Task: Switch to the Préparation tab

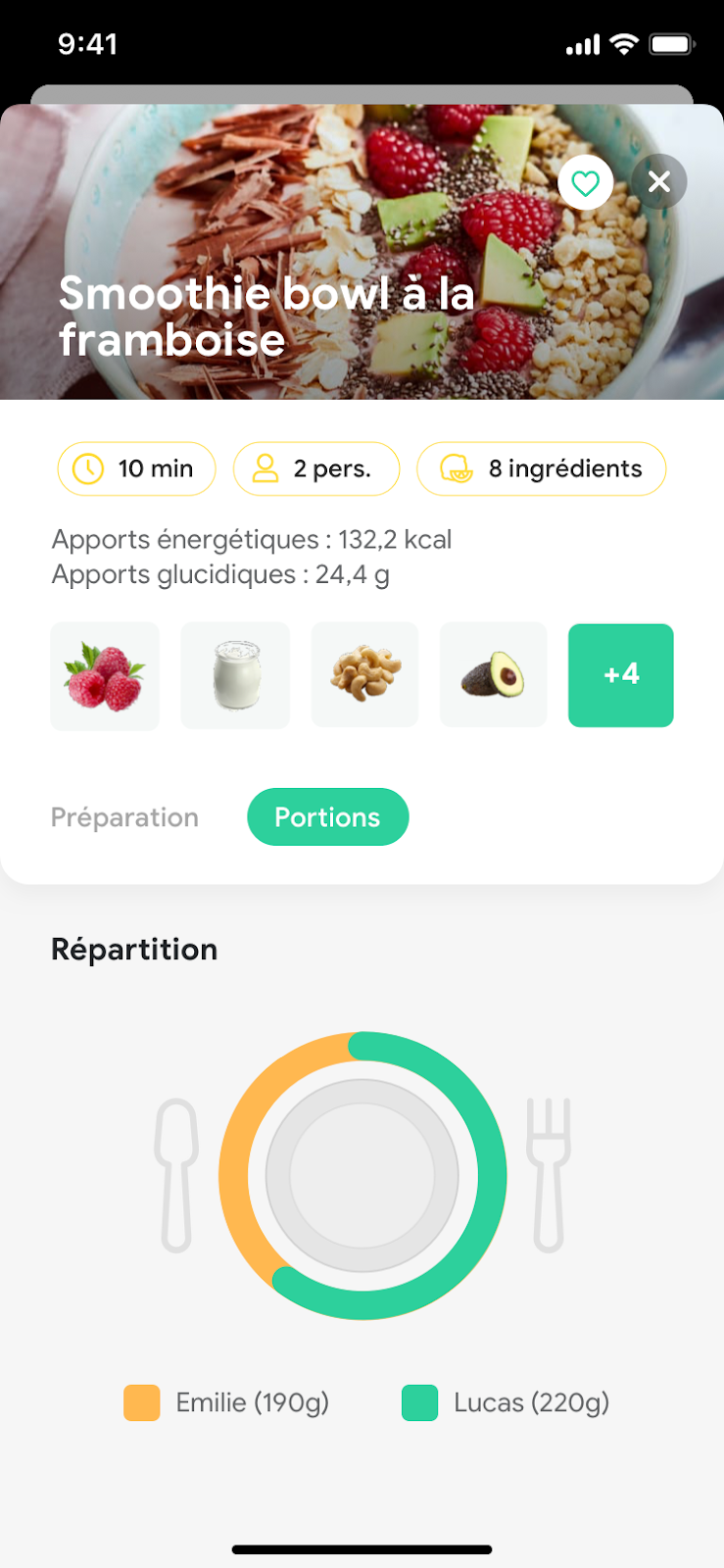Action: pos(124,817)
